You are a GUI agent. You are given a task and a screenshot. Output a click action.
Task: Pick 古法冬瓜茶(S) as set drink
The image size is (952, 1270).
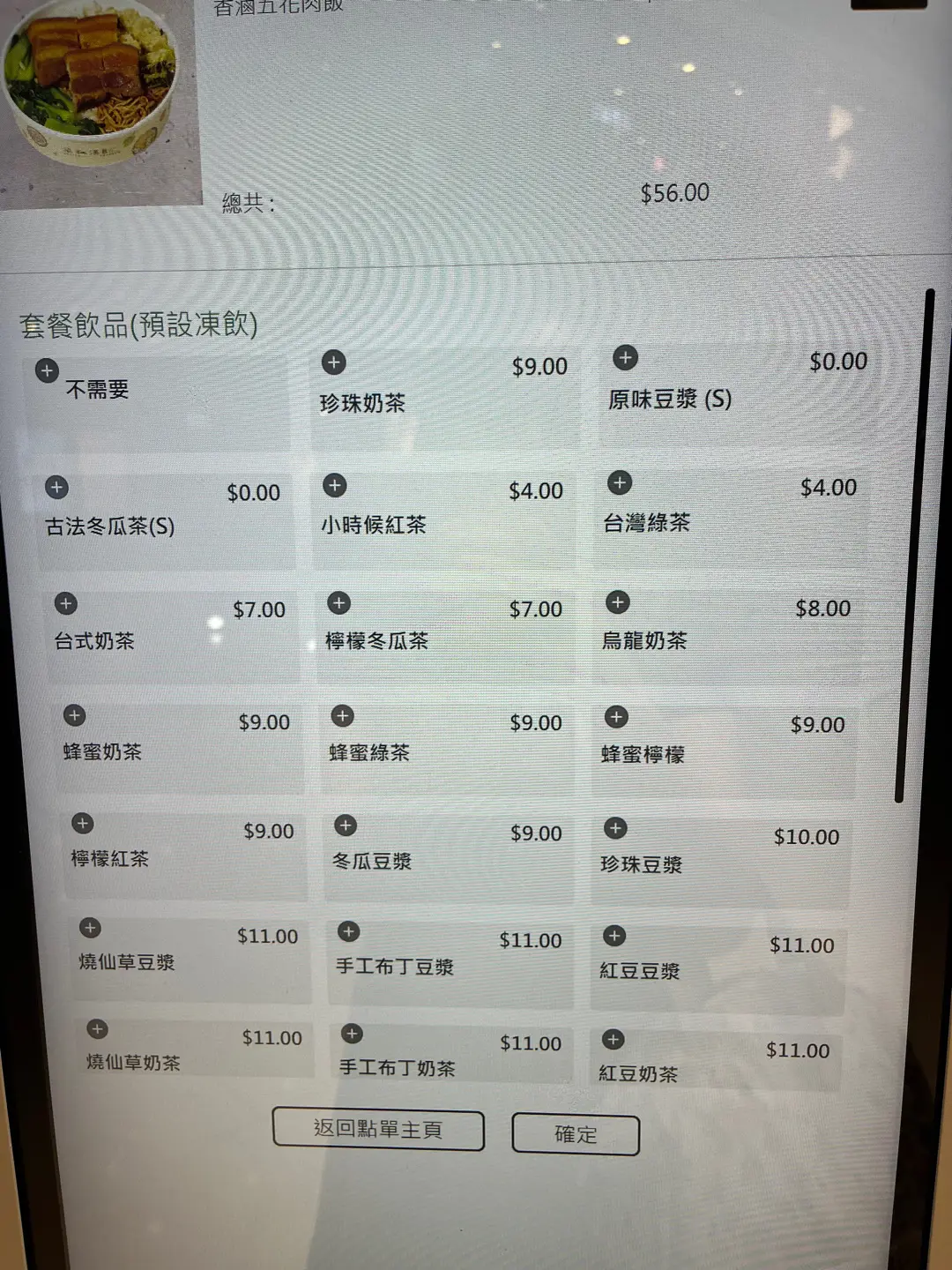coord(57,487)
